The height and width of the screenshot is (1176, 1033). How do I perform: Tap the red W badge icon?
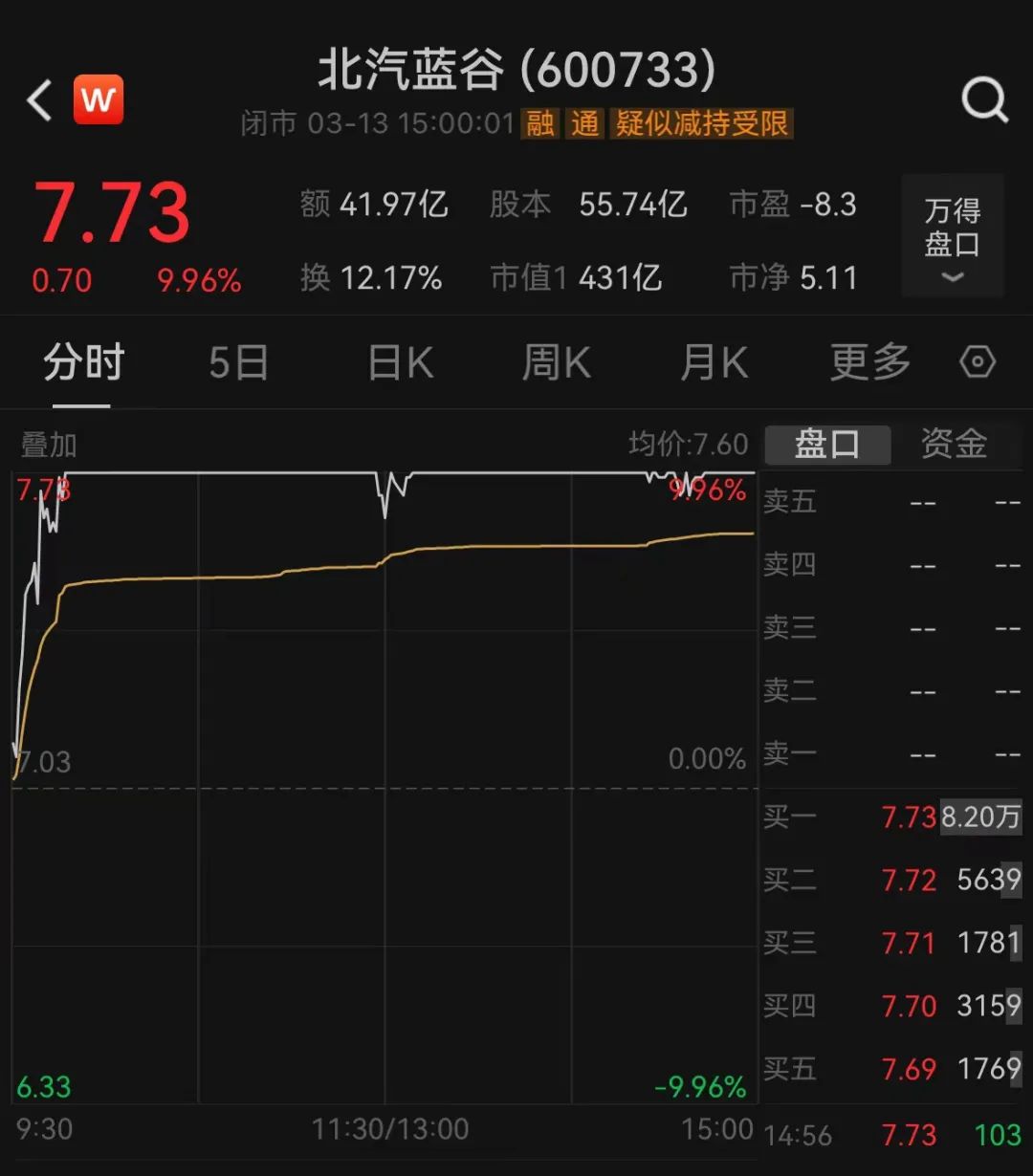pyautogui.click(x=99, y=99)
